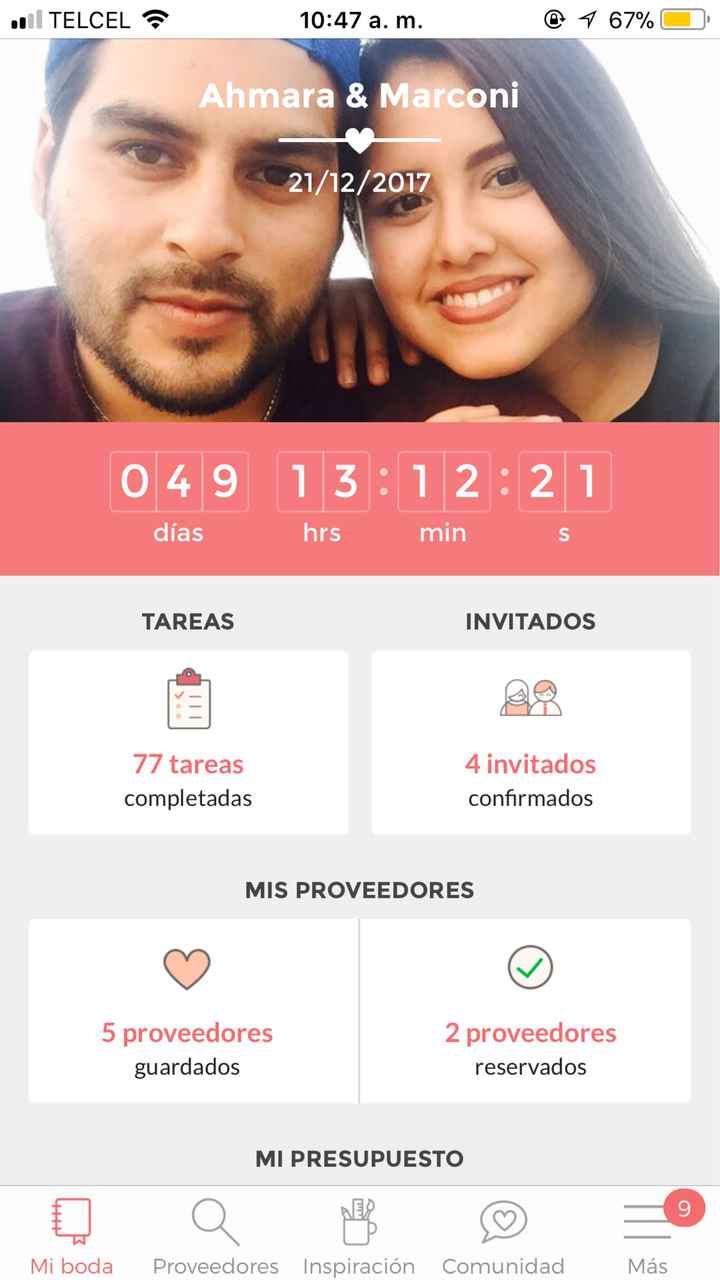The height and width of the screenshot is (1280, 720).
Task: Tap the green checkmark icon for reserved providers
Action: (531, 967)
